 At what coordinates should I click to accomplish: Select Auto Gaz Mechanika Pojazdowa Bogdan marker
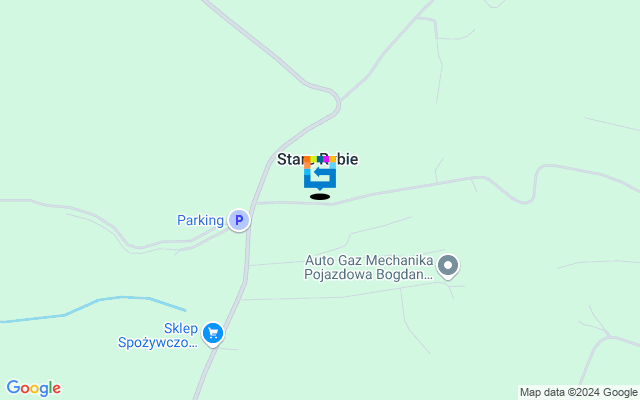[448, 265]
